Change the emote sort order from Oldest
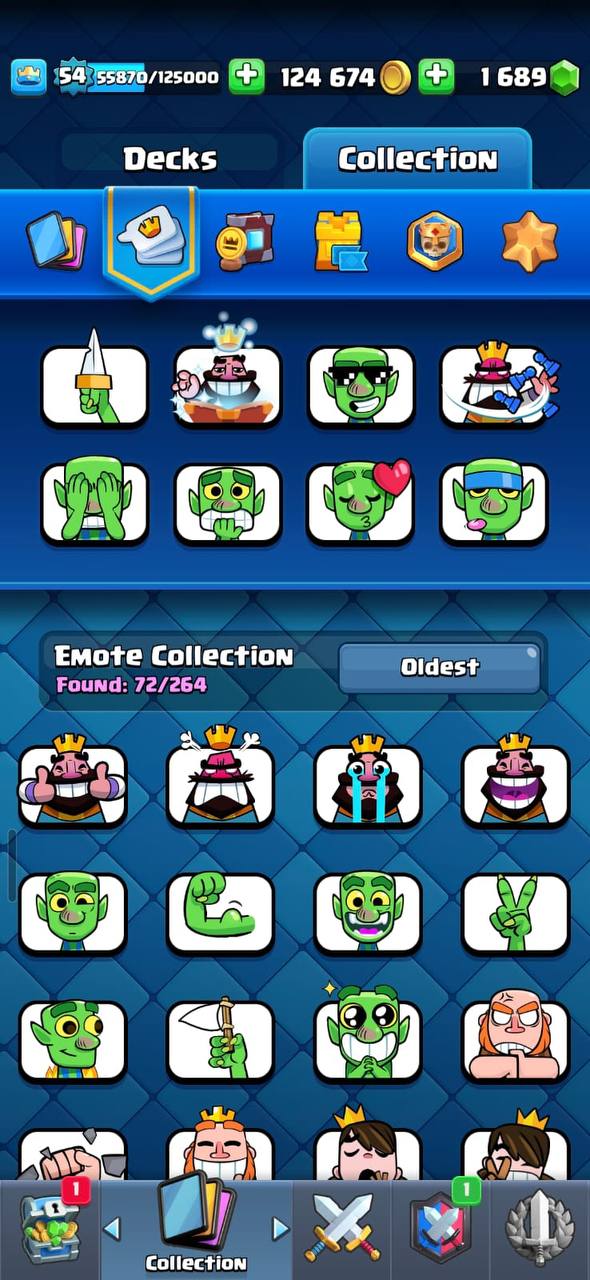 440,667
